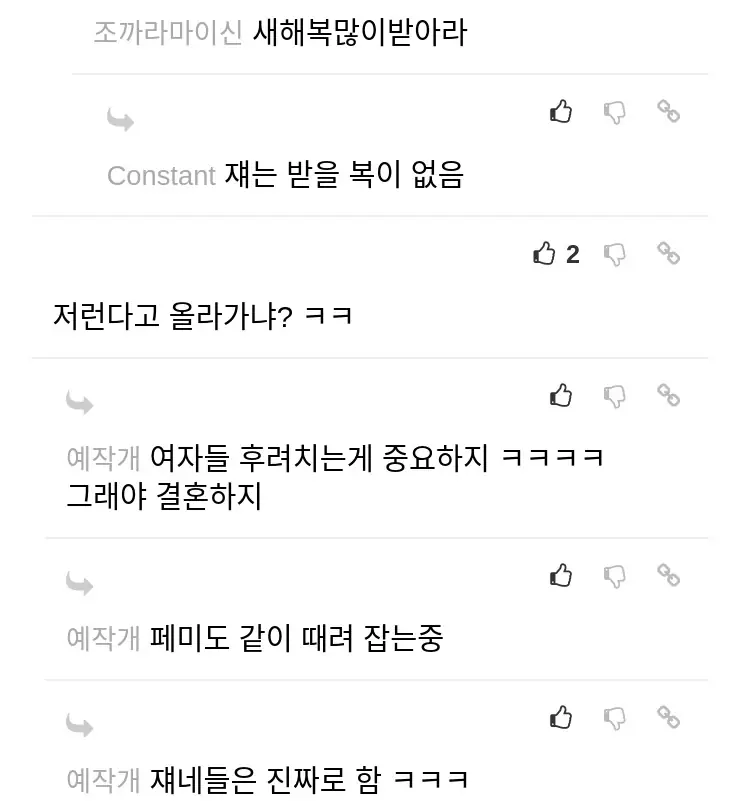
Task: Dislike the comment 저런다고 올라가냐?
Action: point(615,254)
